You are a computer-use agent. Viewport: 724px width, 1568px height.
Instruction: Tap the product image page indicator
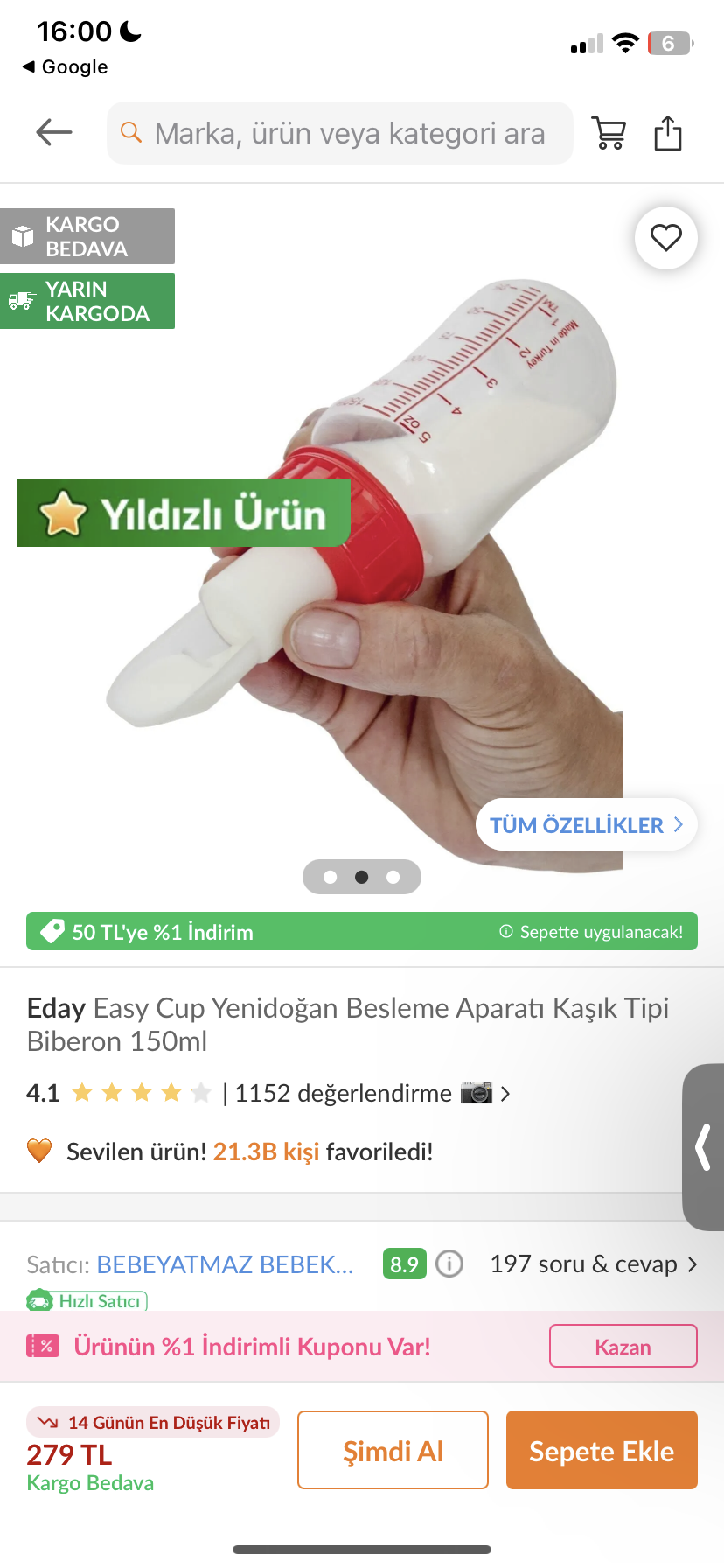[362, 877]
